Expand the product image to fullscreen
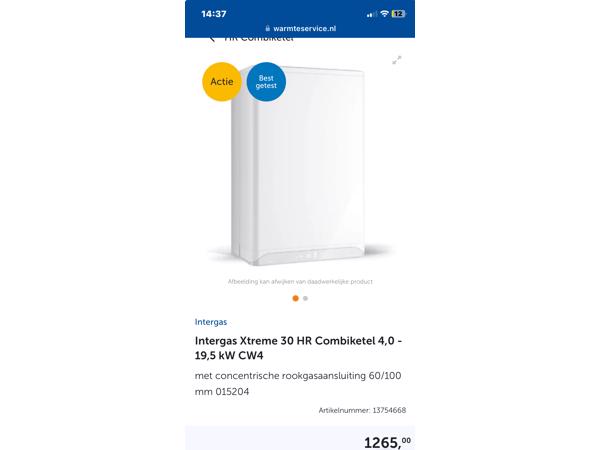600x450 pixels. (397, 60)
